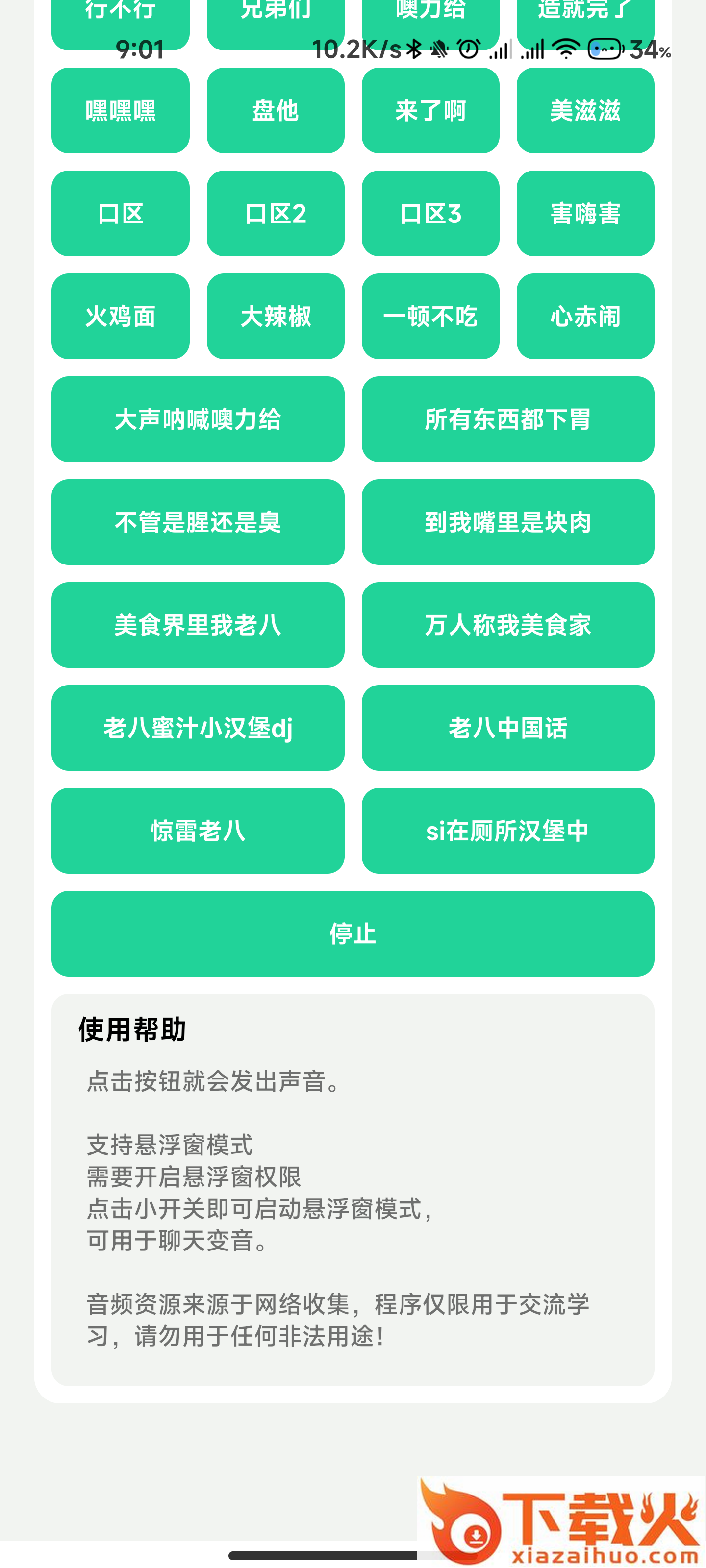
Task: Play the 来了啊 clip
Action: tap(430, 110)
